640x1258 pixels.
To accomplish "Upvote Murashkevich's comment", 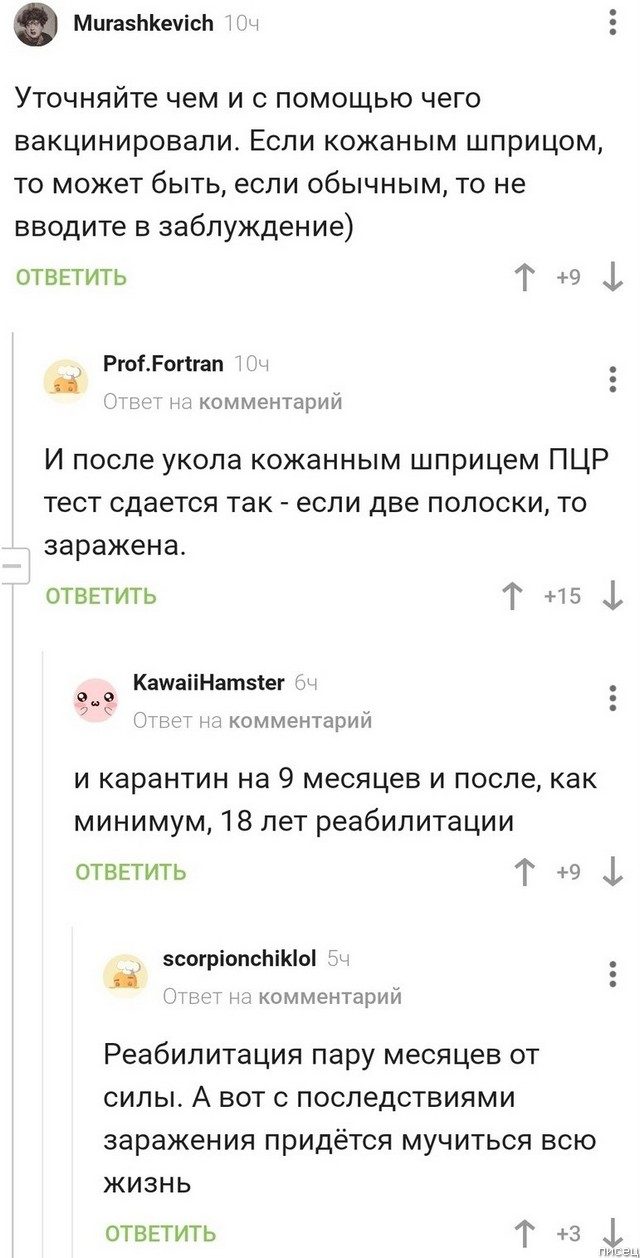I will click(x=525, y=277).
